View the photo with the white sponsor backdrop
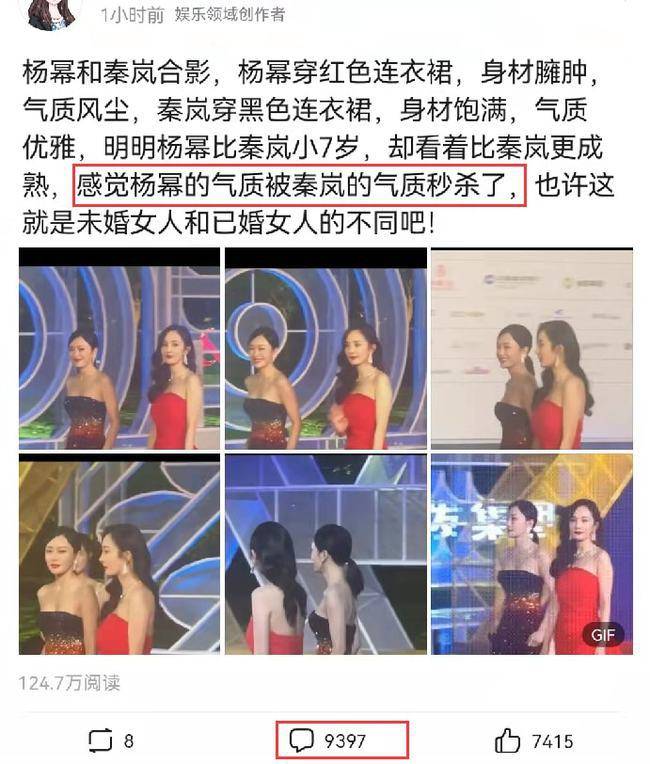 click(x=531, y=348)
